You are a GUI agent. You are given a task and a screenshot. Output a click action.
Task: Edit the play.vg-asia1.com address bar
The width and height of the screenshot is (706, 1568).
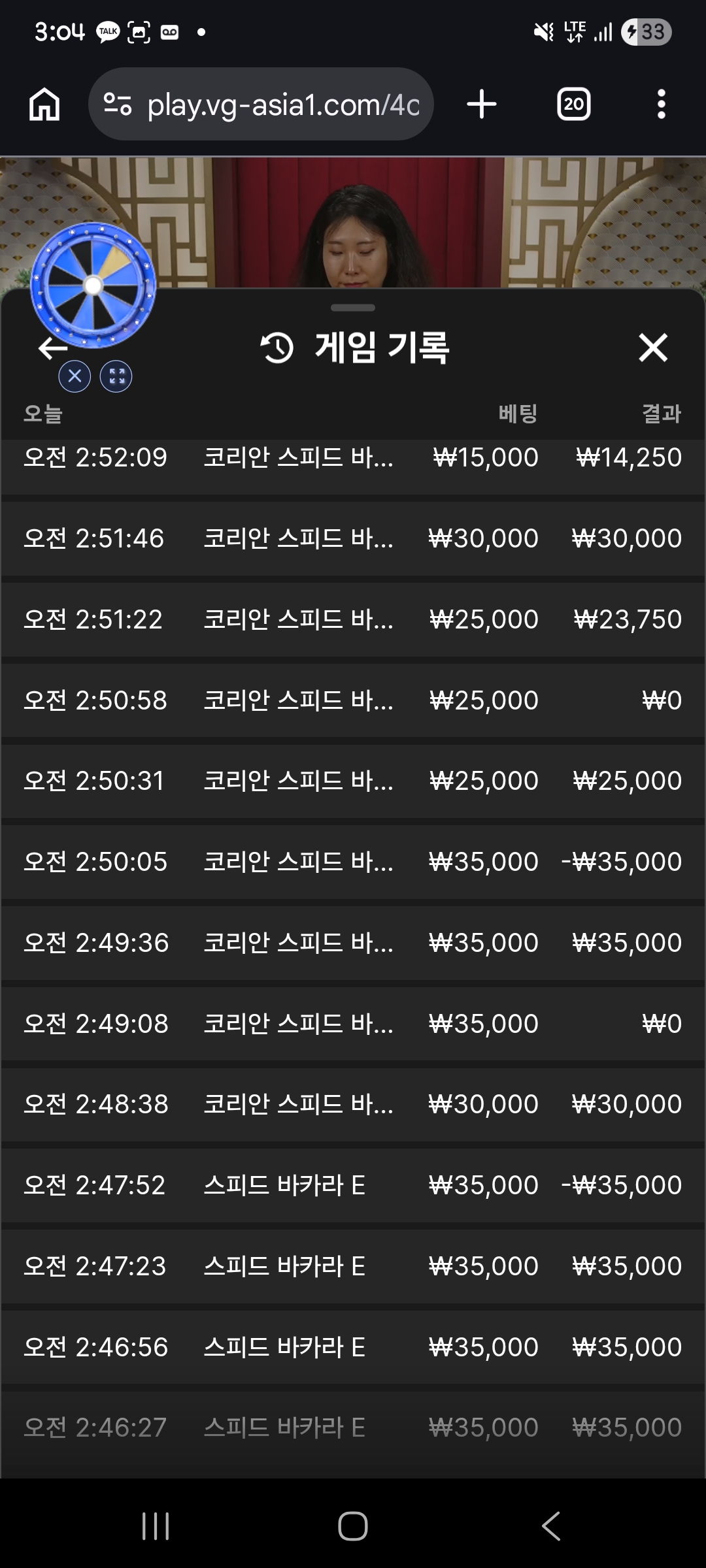click(261, 105)
